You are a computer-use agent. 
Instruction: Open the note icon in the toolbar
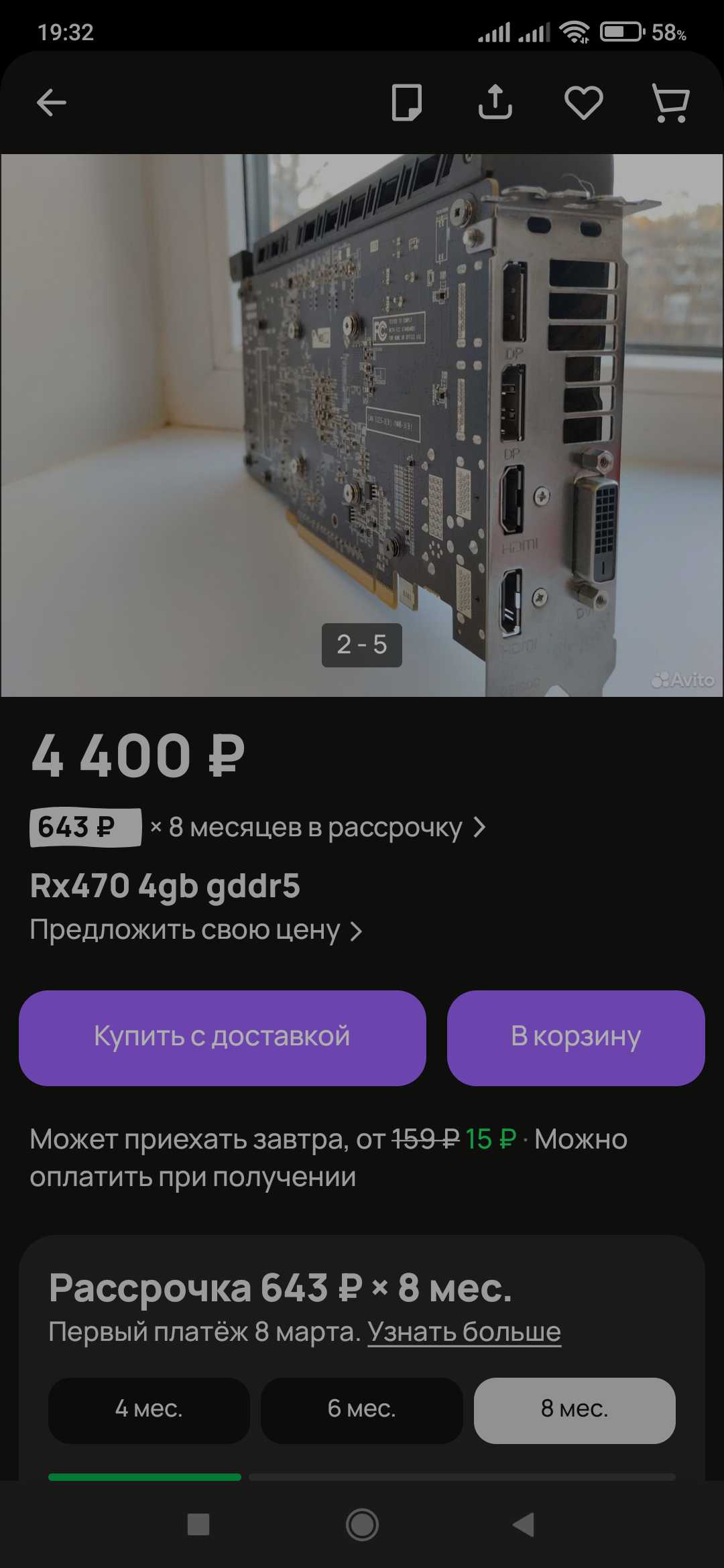coord(406,103)
